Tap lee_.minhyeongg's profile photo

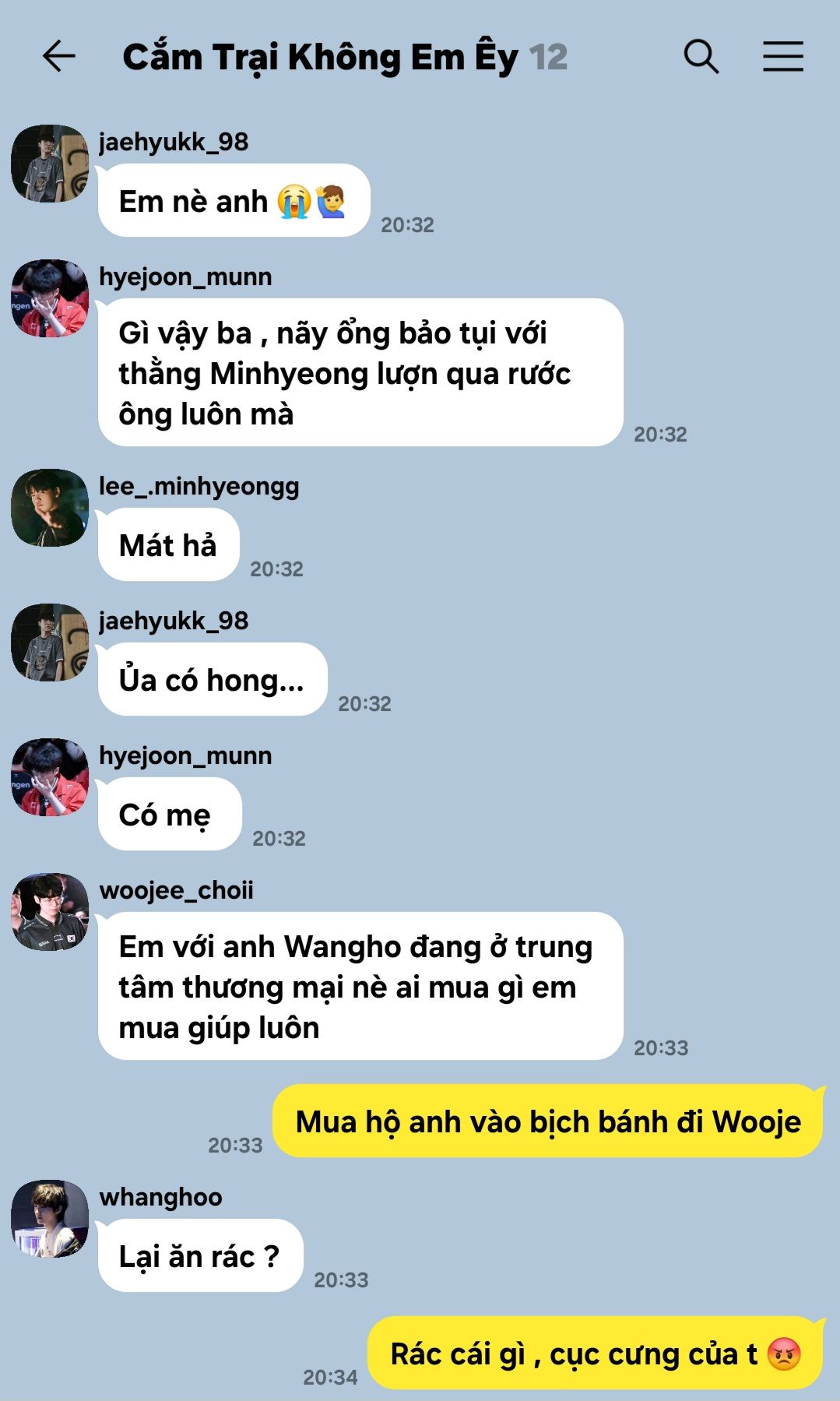pyautogui.click(x=50, y=507)
